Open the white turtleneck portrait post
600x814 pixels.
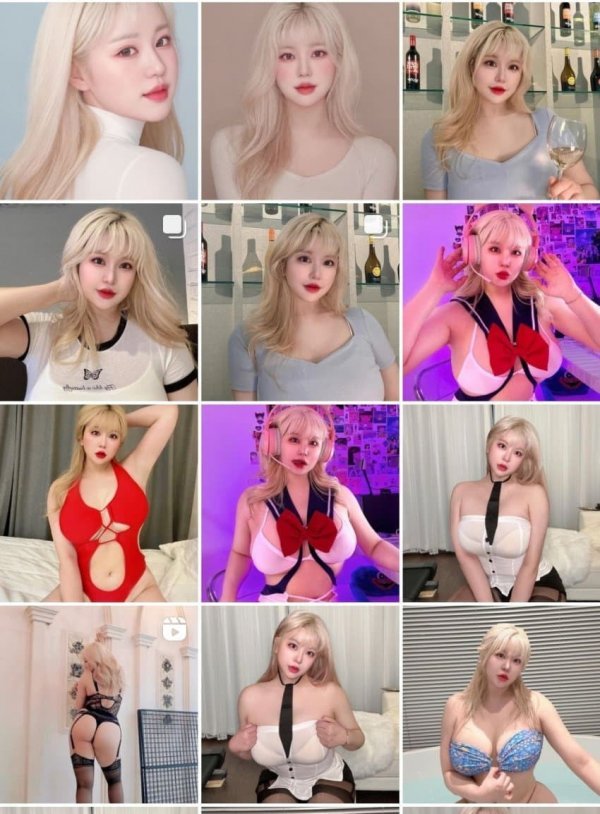tap(99, 100)
